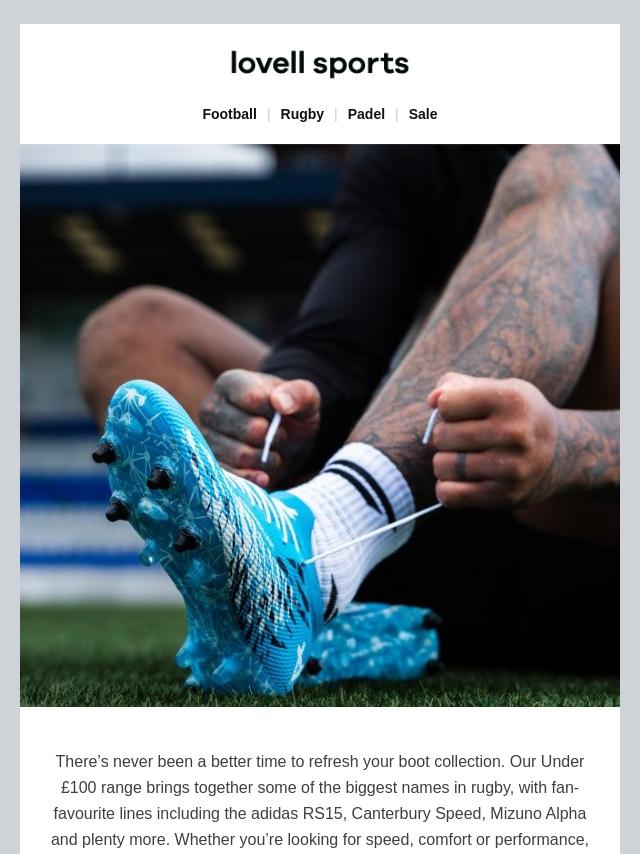Select the Padel link
The width and height of the screenshot is (640, 854).
pos(366,114)
